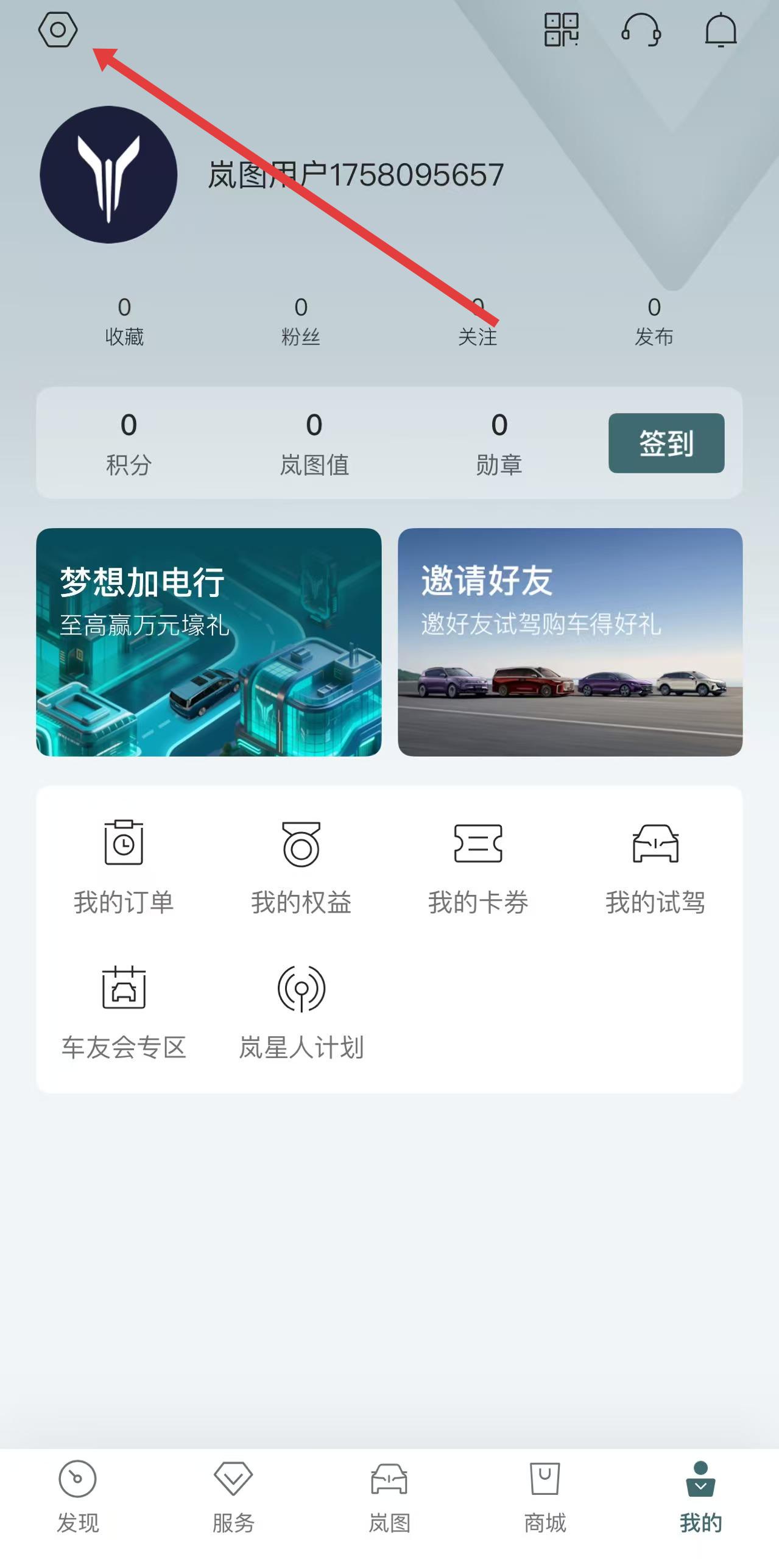The width and height of the screenshot is (779, 1568).
Task: Tap the profile avatar
Action: coord(108,175)
